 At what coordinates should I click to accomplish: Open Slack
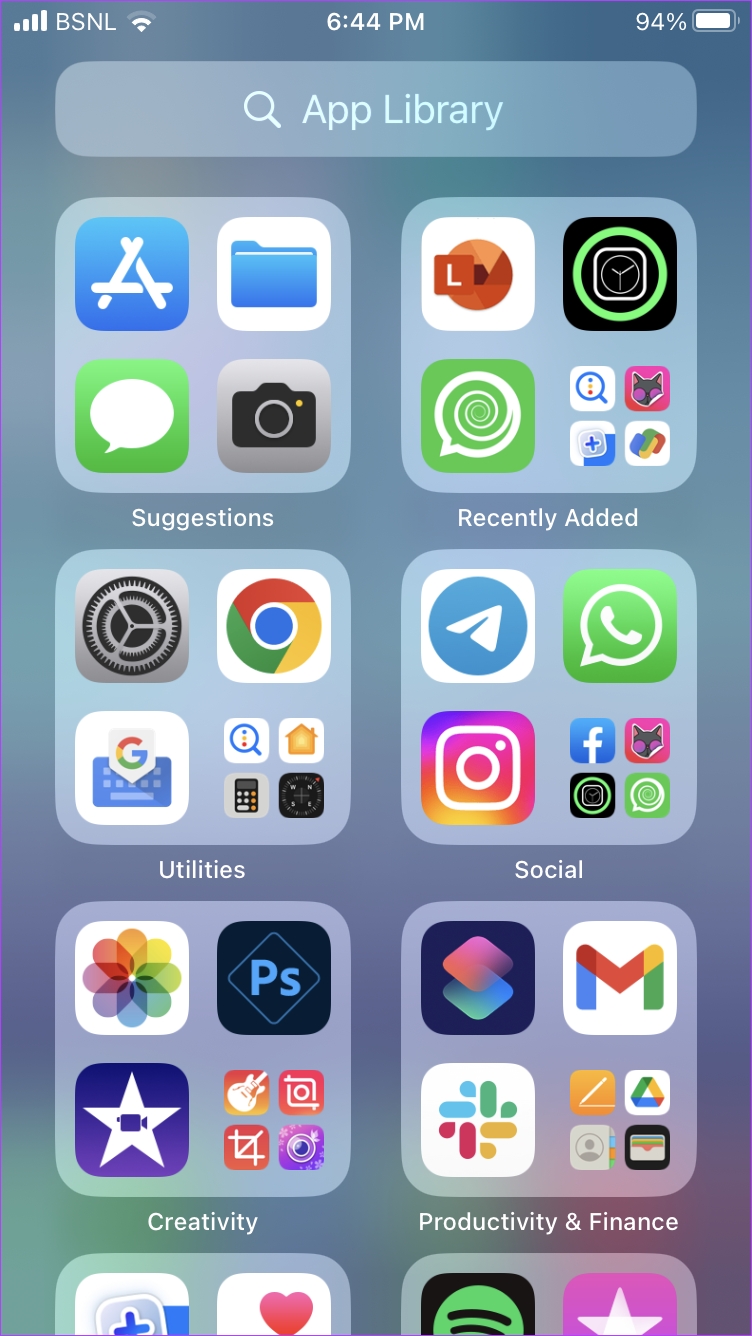478,1120
